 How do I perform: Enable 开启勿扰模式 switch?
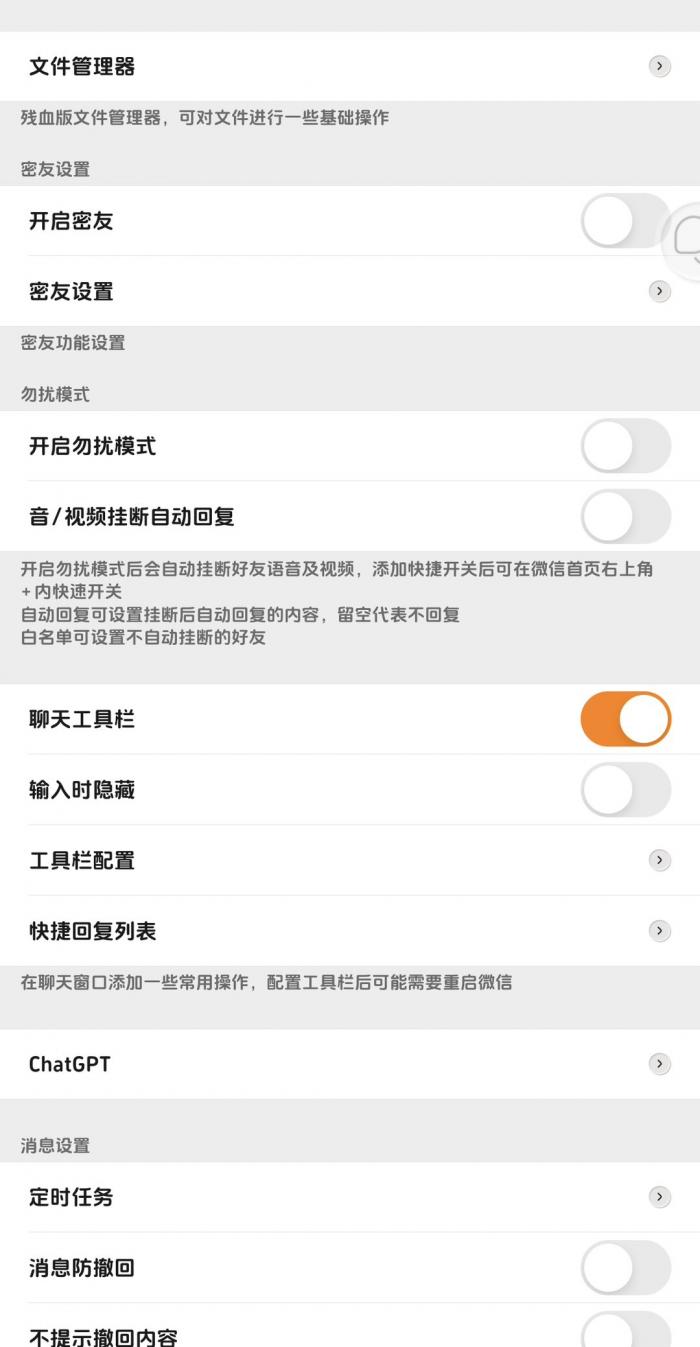tap(625, 446)
